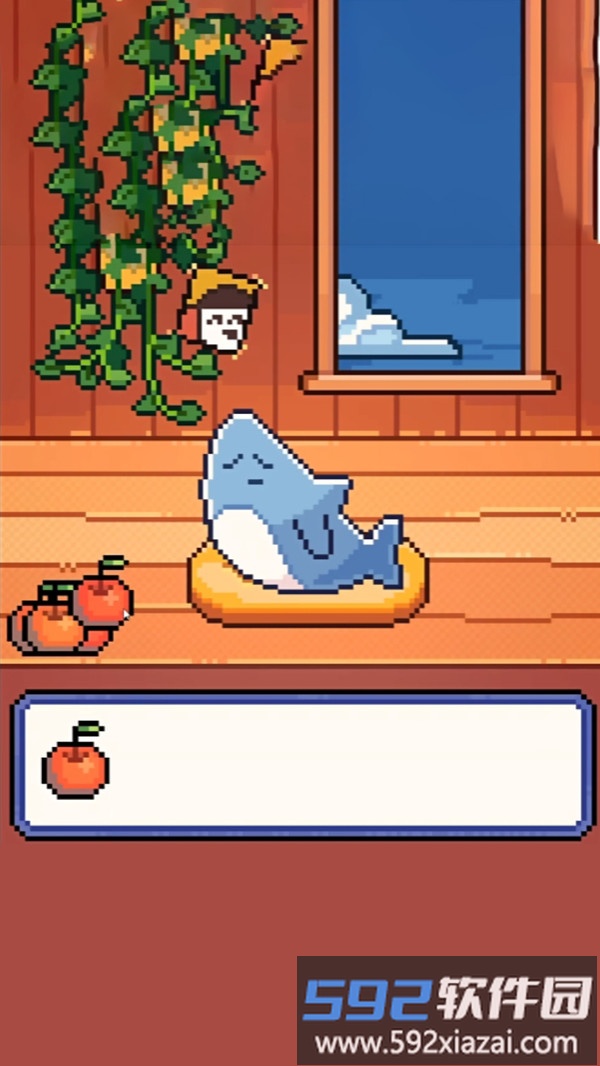Select the apple in the inventory bar
This screenshot has width=600, height=1066.
[75, 765]
